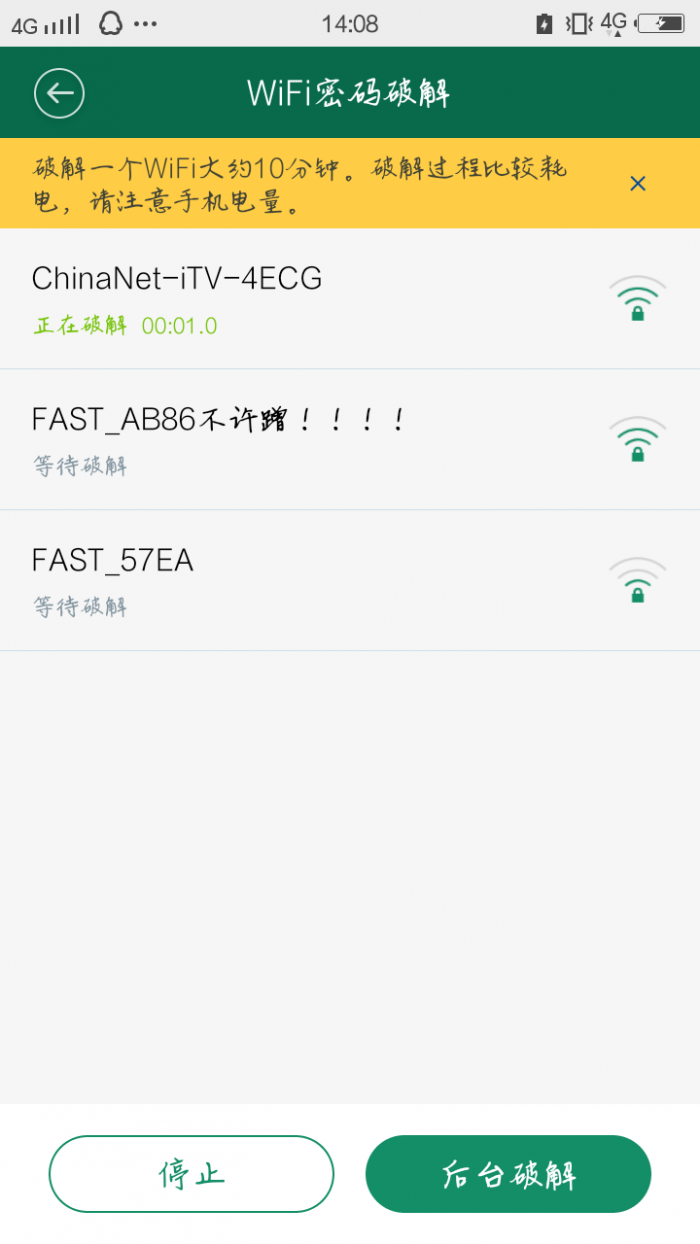Go back using the arrow icon
This screenshot has height=1244, width=700.
(x=59, y=93)
